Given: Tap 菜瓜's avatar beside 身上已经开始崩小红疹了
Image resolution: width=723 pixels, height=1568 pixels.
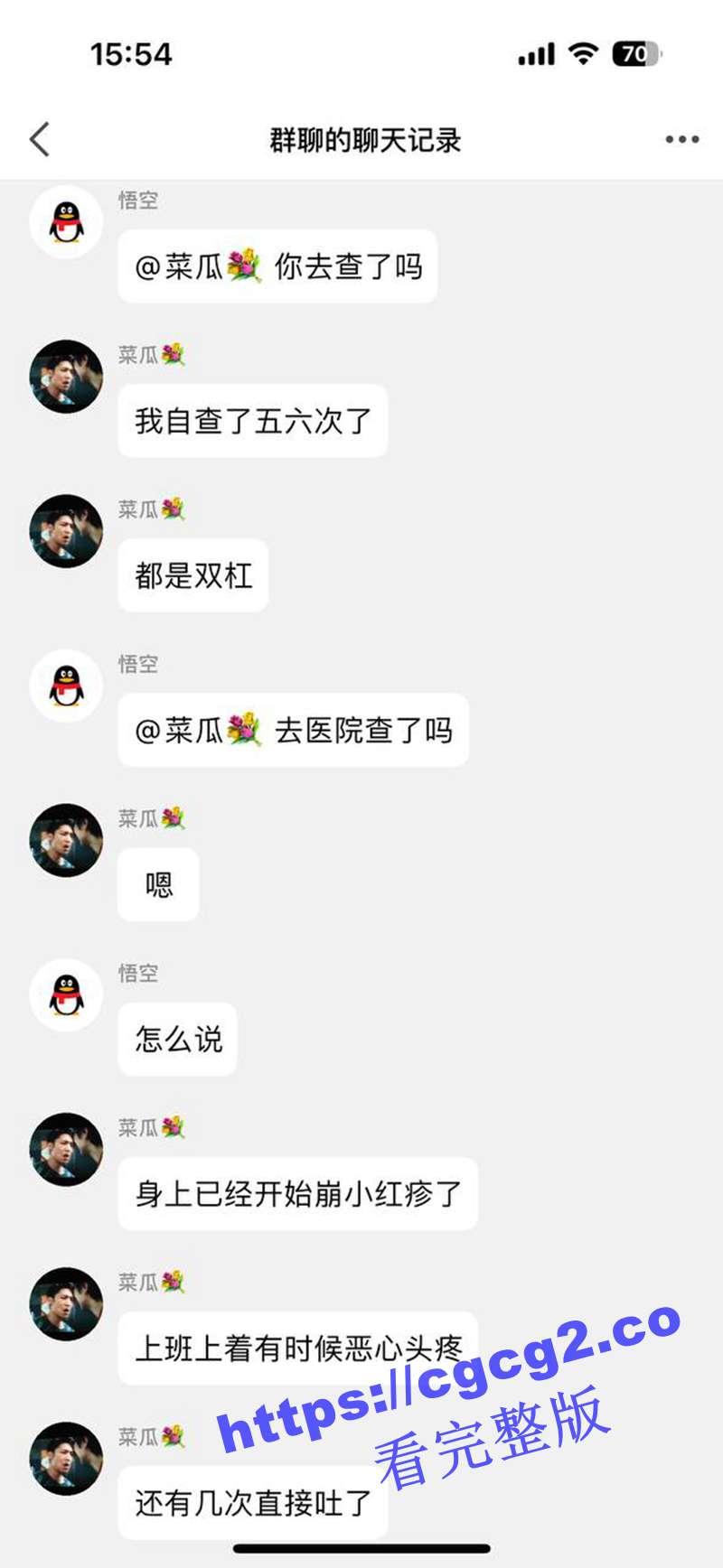Looking at the screenshot, I should point(64,1149).
